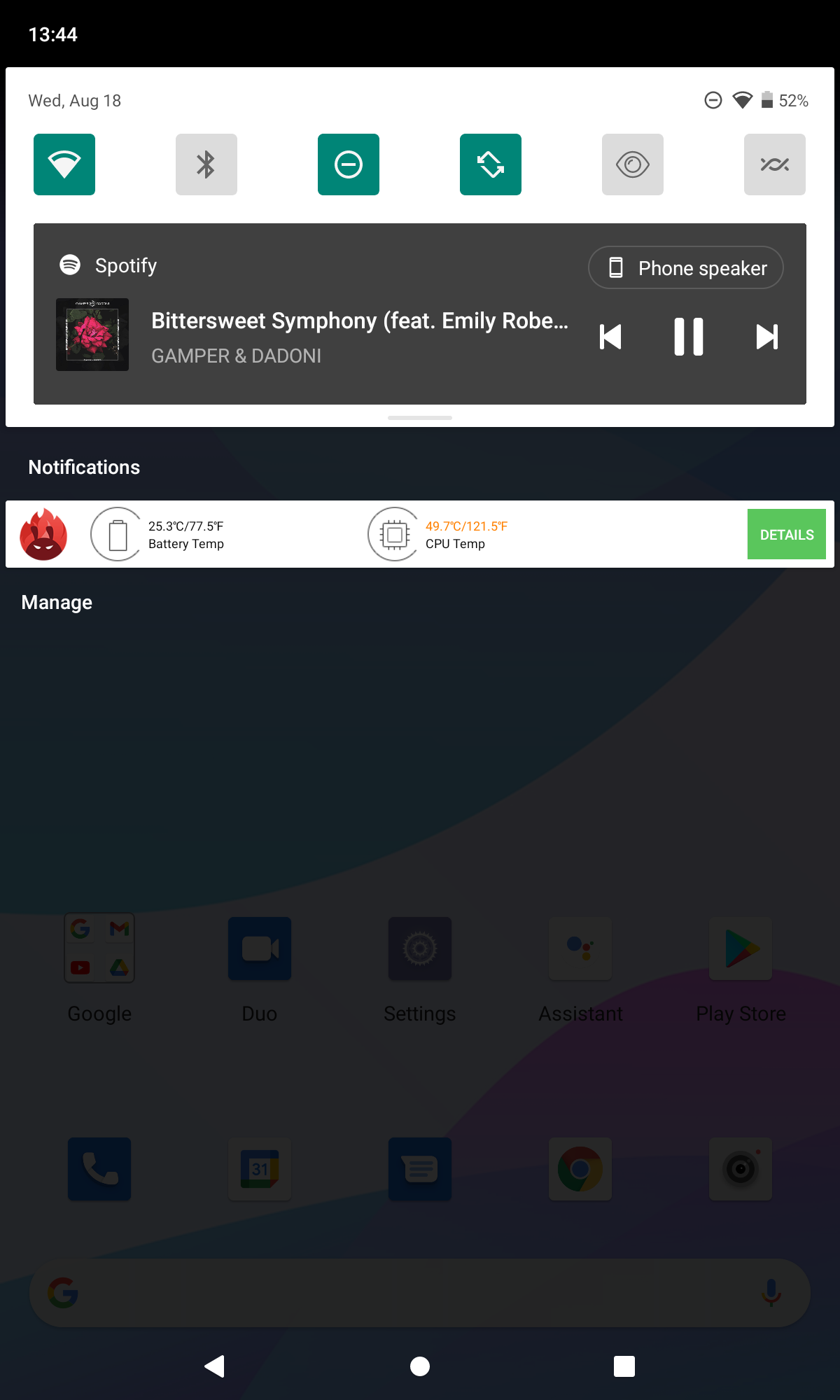This screenshot has width=840, height=1400.
Task: Tap the home navigation button
Action: (x=420, y=1366)
